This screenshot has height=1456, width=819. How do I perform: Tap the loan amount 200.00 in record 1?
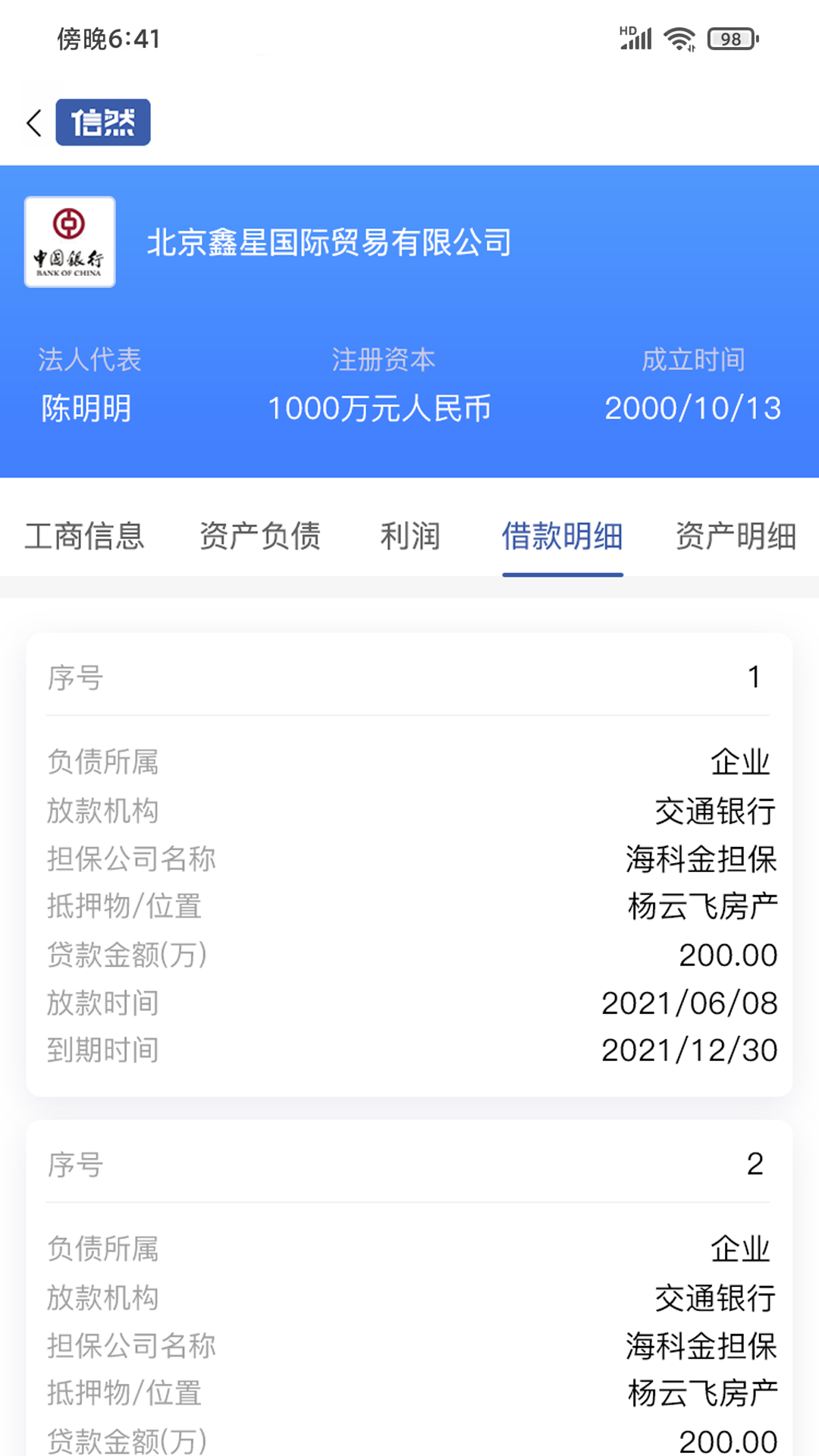(x=729, y=954)
